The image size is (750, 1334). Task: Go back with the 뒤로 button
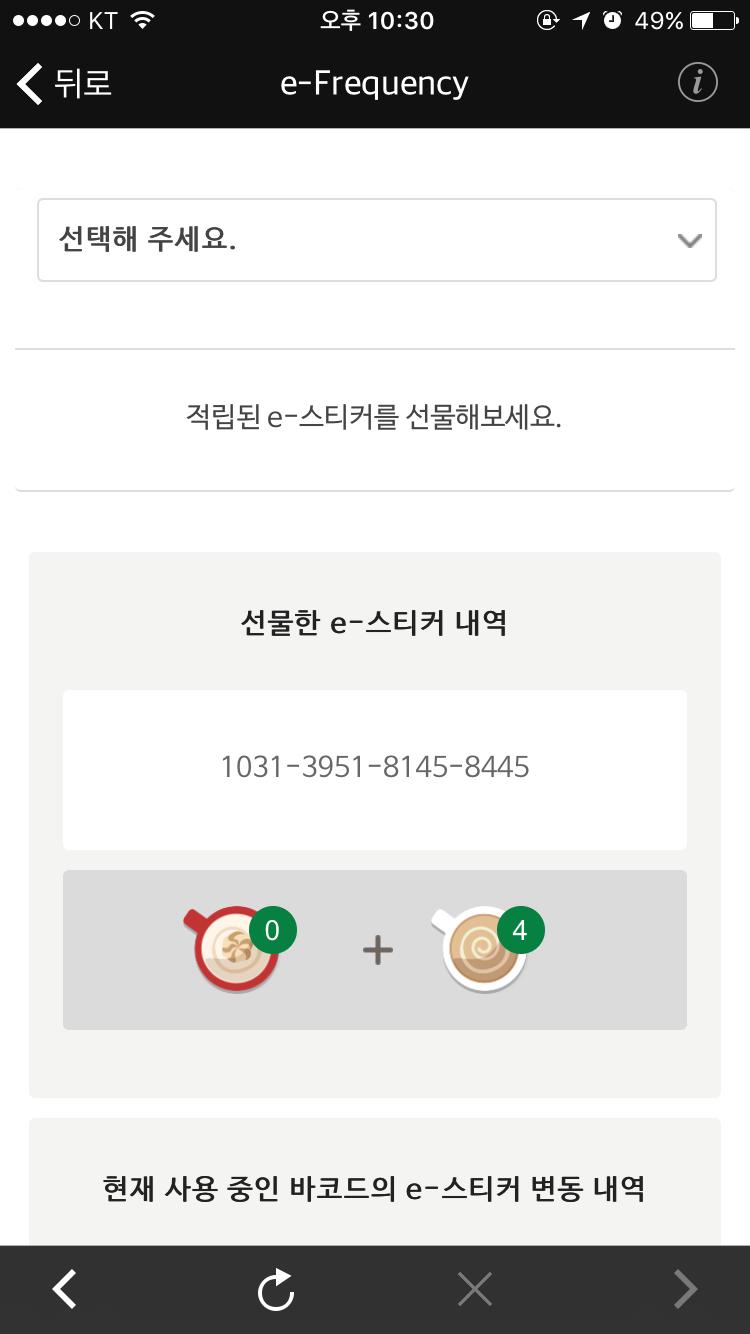pos(65,83)
